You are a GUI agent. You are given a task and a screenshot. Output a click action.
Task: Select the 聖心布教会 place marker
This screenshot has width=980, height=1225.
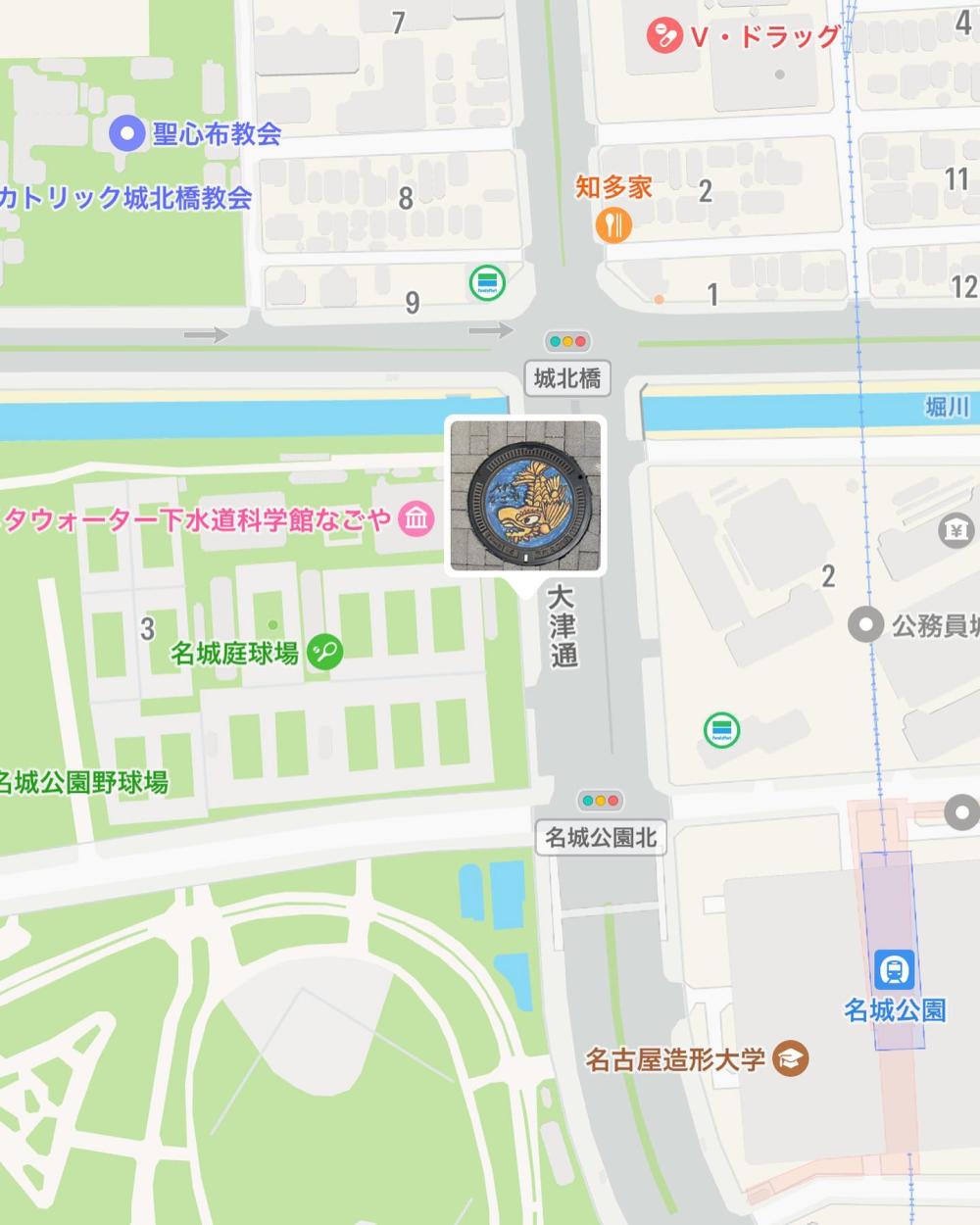tap(125, 133)
